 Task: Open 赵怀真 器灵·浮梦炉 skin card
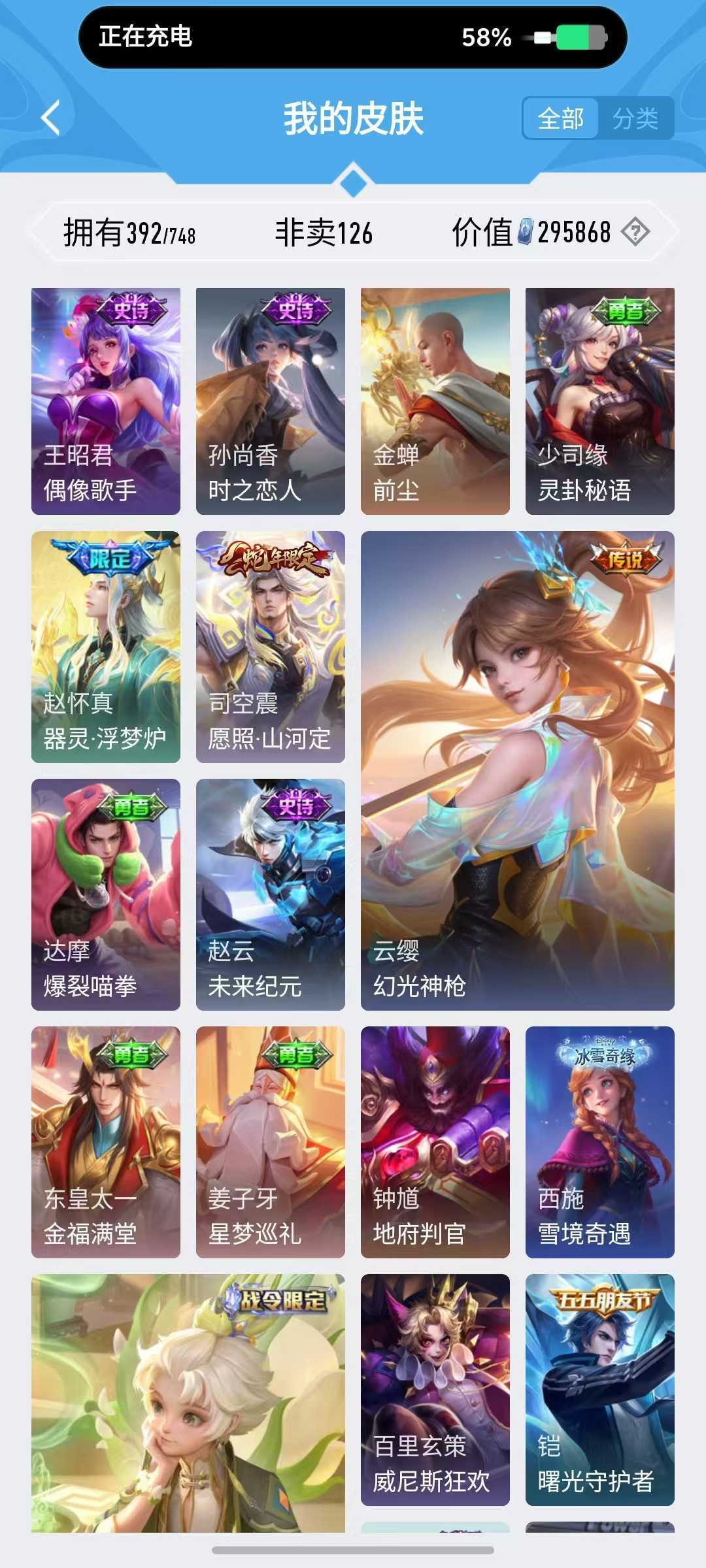(x=106, y=647)
